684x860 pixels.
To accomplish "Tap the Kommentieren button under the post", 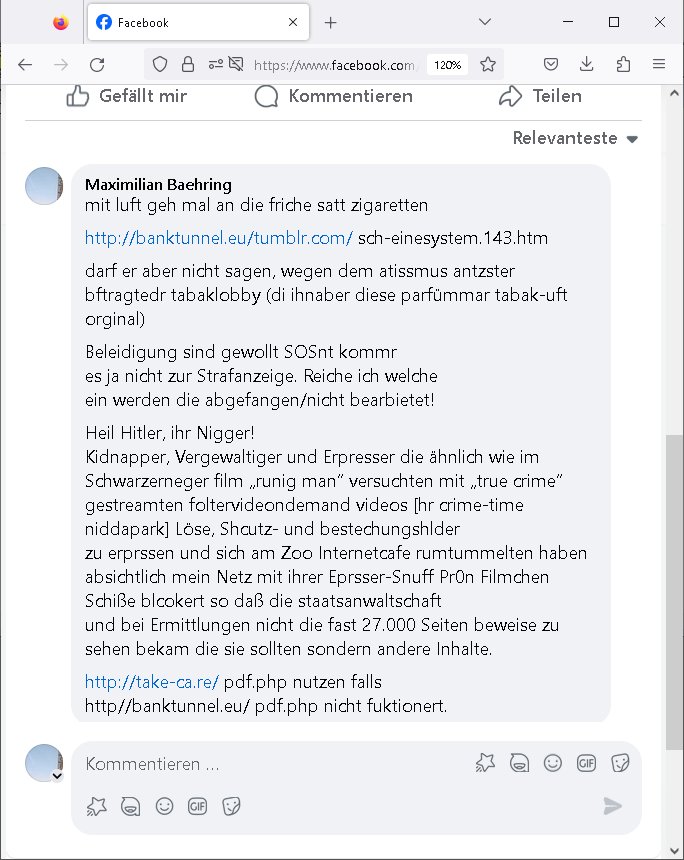I will tap(333, 96).
